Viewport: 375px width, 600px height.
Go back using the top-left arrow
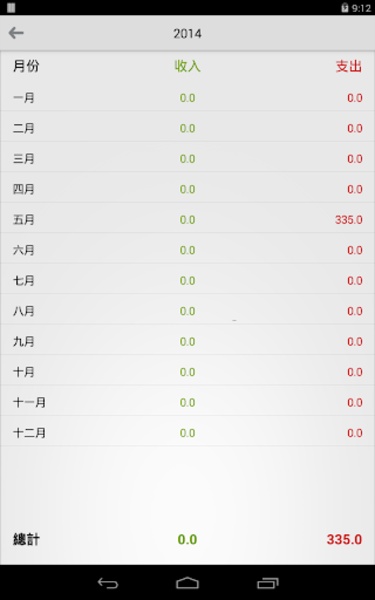16,33
